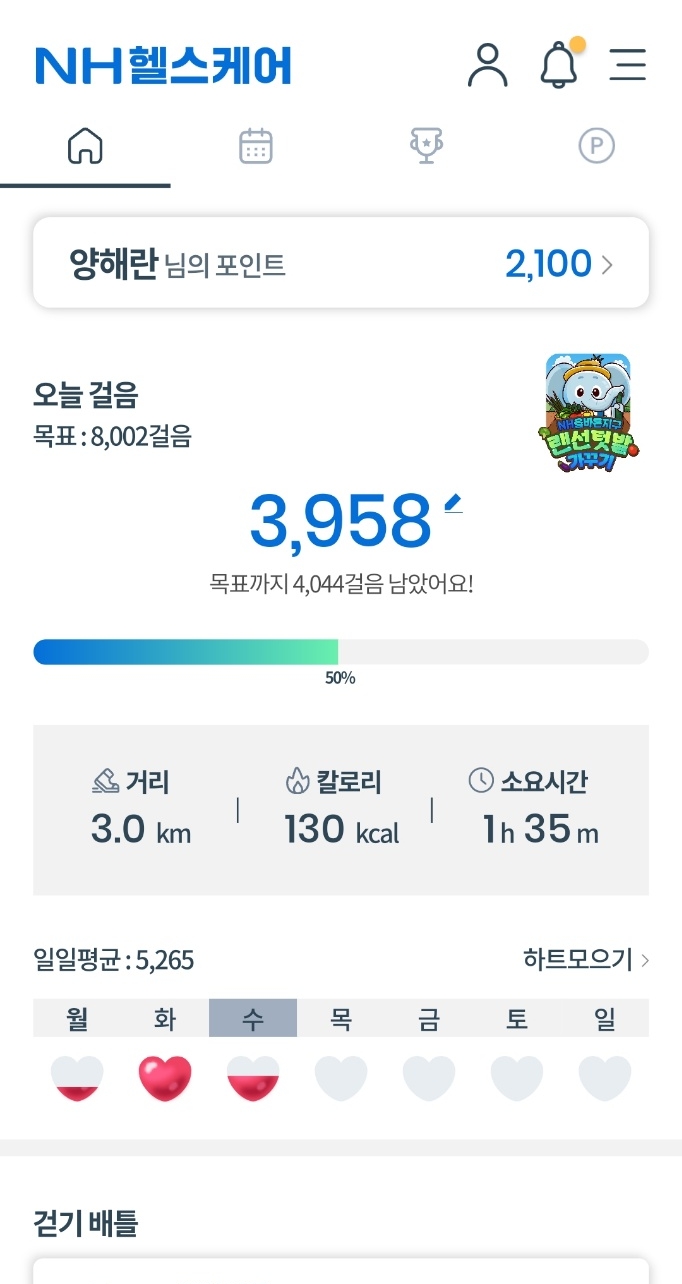The image size is (682, 1284).
Task: Select 화 in the weekly heart row
Action: (165, 1020)
